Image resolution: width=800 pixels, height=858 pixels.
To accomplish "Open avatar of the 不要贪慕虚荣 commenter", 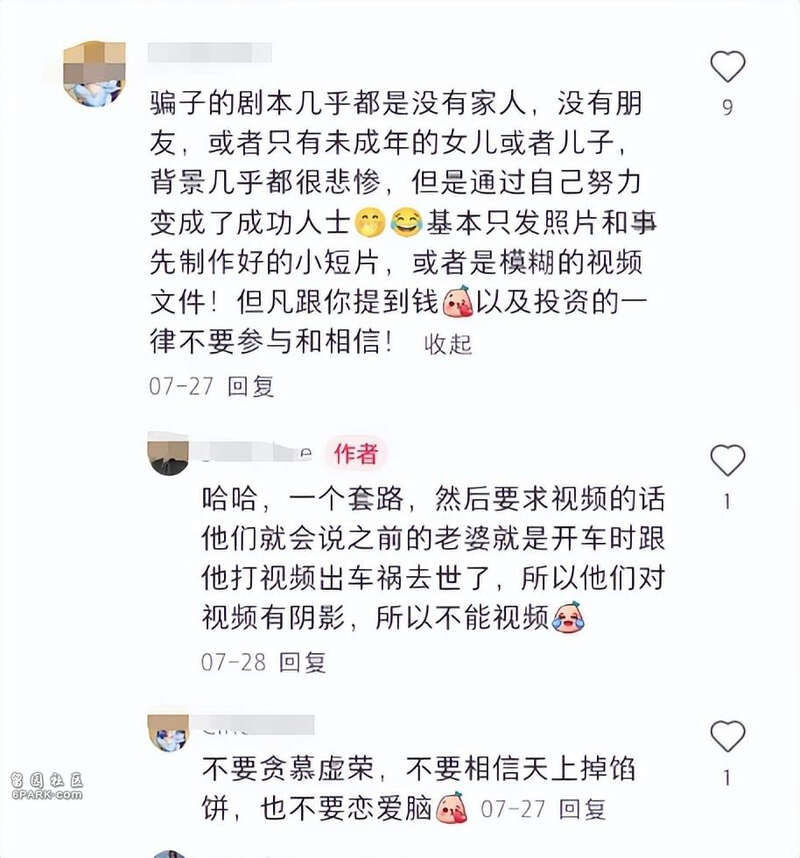I will pyautogui.click(x=167, y=732).
